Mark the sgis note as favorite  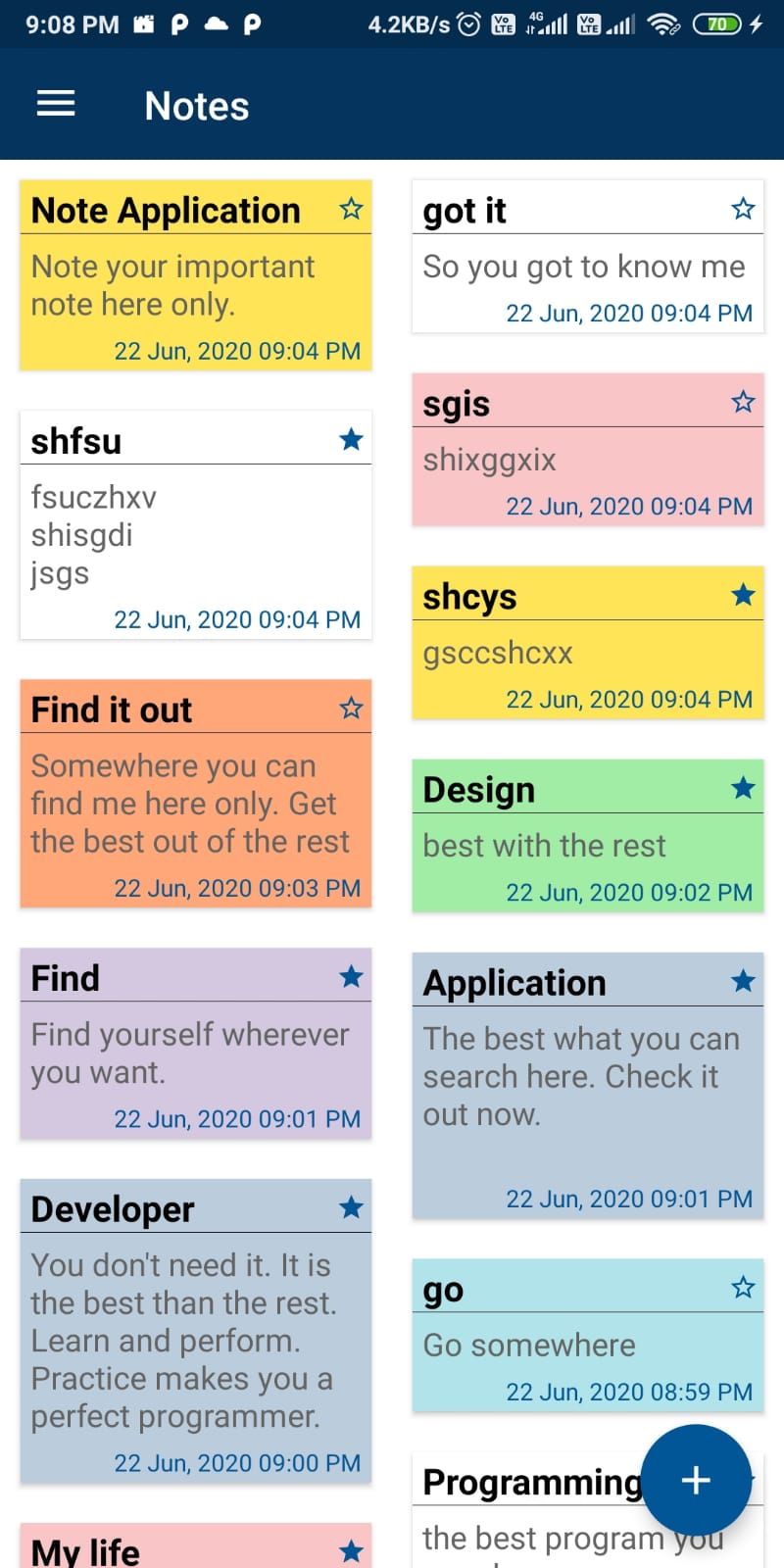(743, 402)
